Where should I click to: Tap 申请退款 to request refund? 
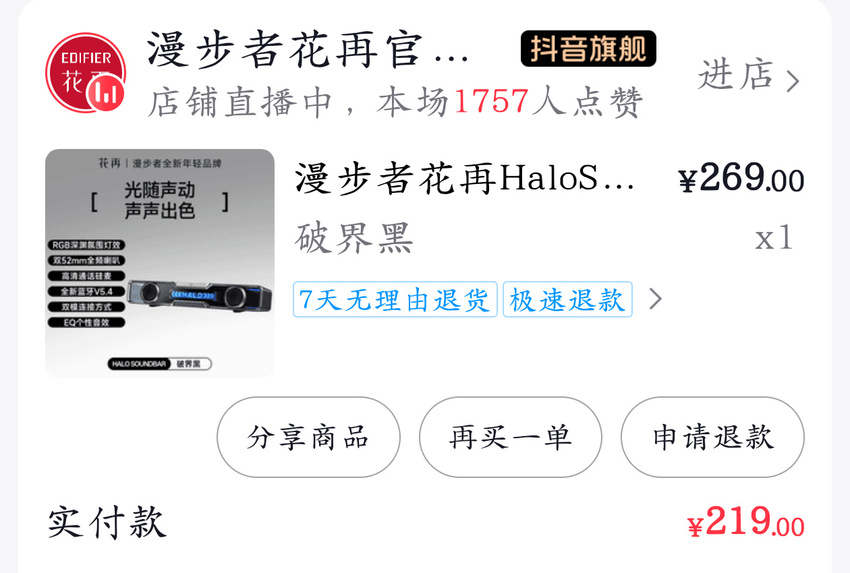tap(712, 437)
